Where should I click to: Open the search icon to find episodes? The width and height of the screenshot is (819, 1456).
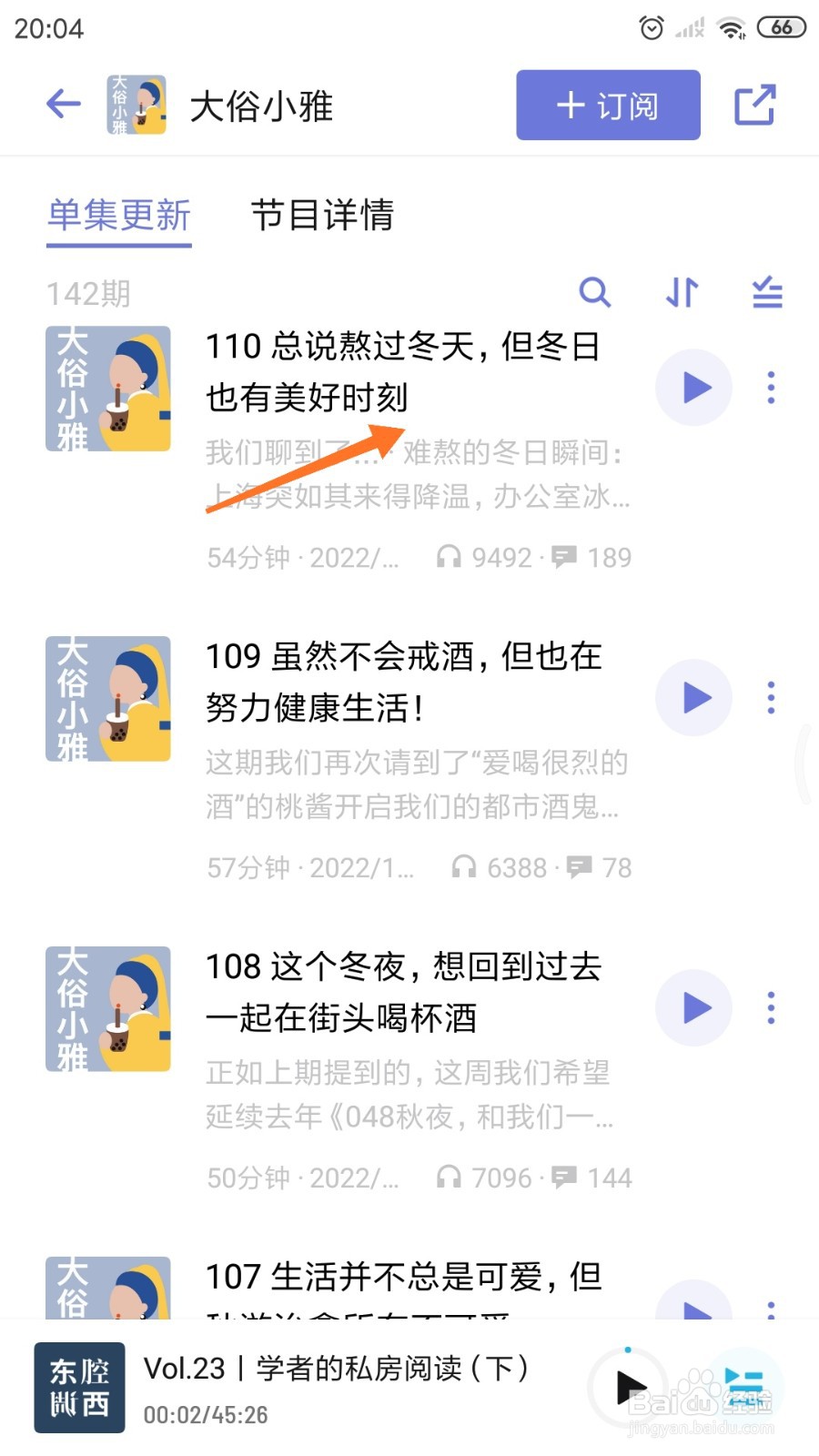[595, 293]
